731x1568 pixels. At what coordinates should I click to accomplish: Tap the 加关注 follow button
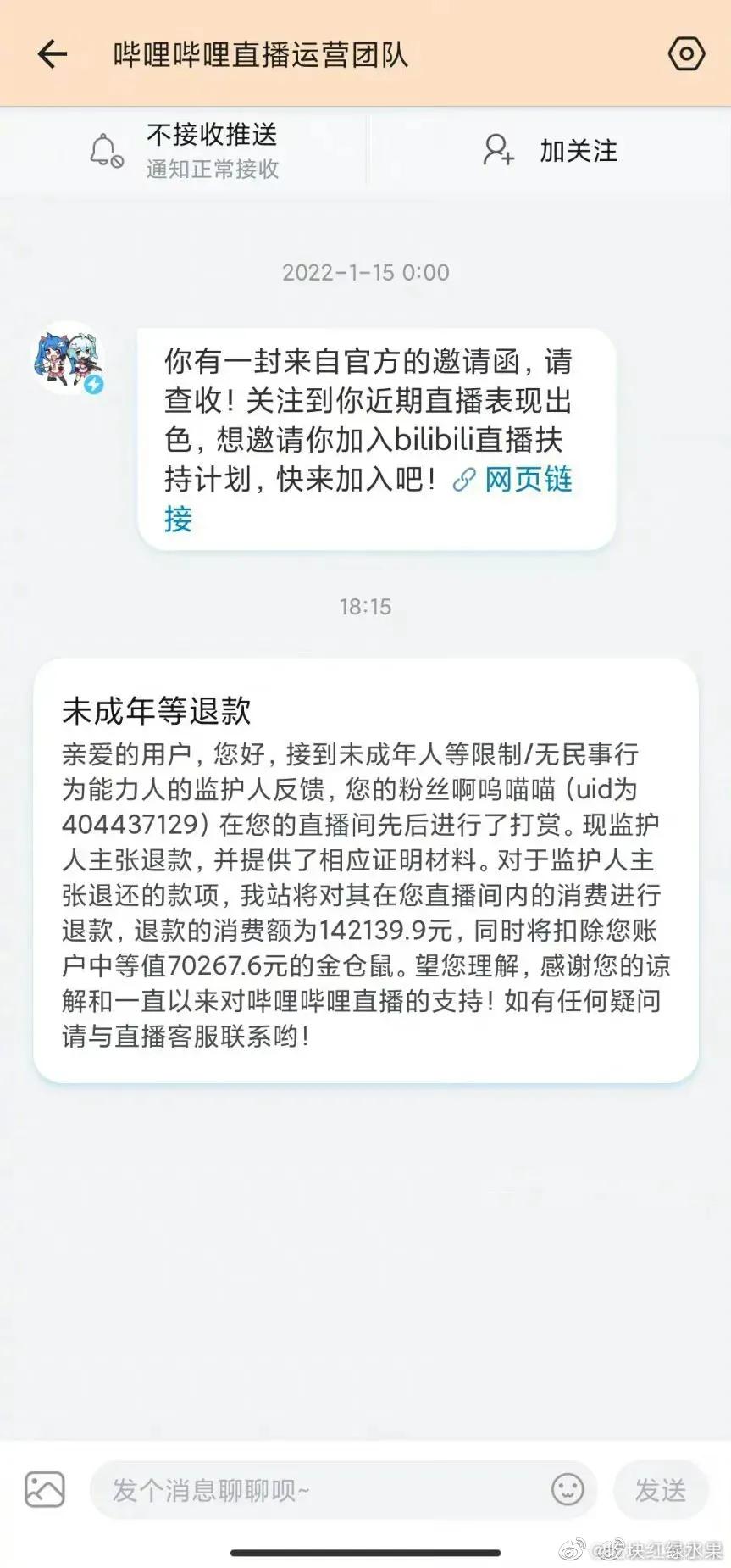(x=578, y=153)
